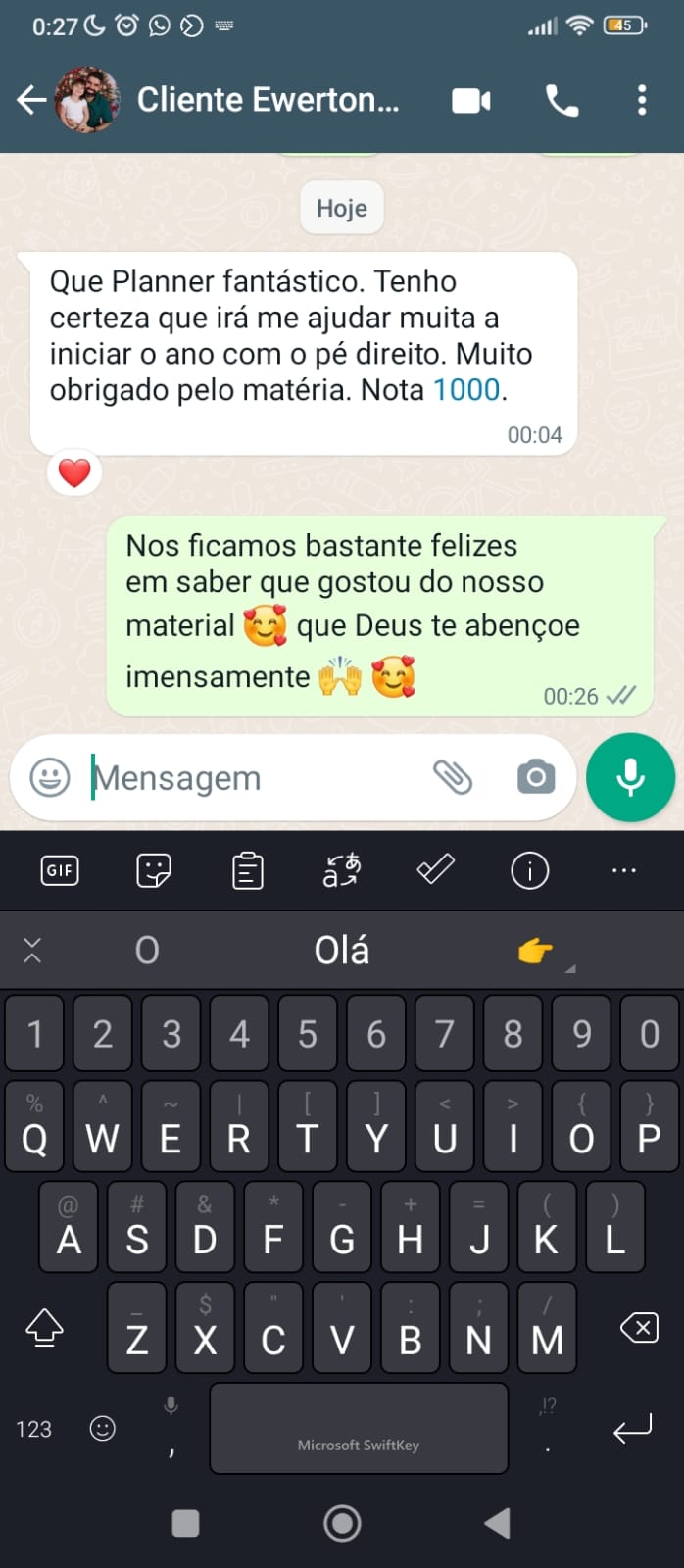Start a video call with Cliente Ewerton
684x1568 pixels.
[470, 100]
